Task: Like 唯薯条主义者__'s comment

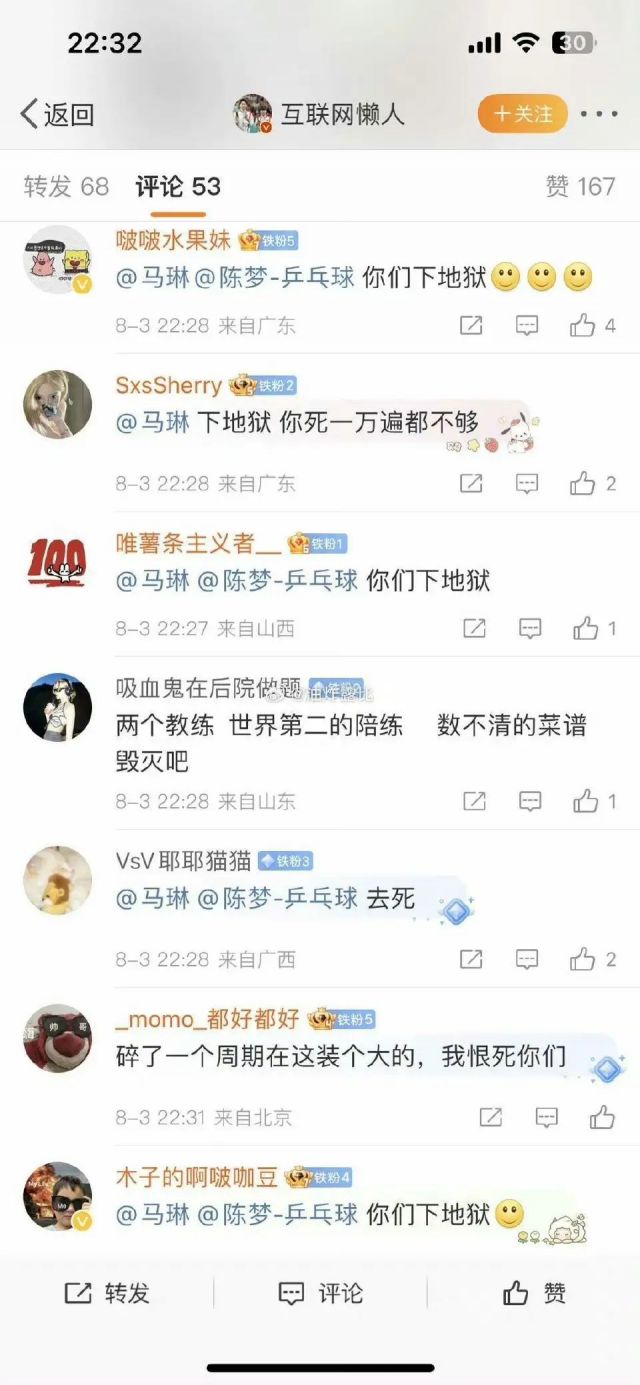Action: (585, 628)
